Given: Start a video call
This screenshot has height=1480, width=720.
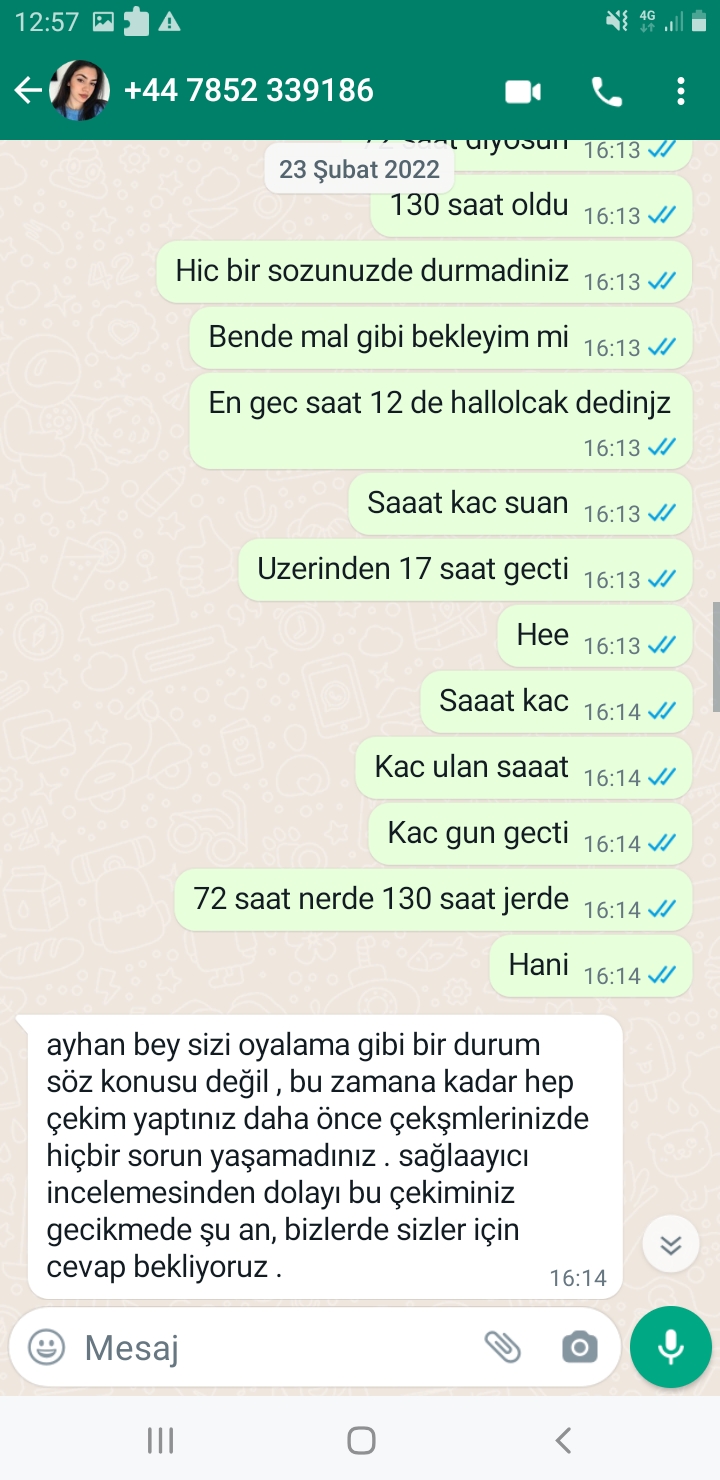Looking at the screenshot, I should pos(522,92).
